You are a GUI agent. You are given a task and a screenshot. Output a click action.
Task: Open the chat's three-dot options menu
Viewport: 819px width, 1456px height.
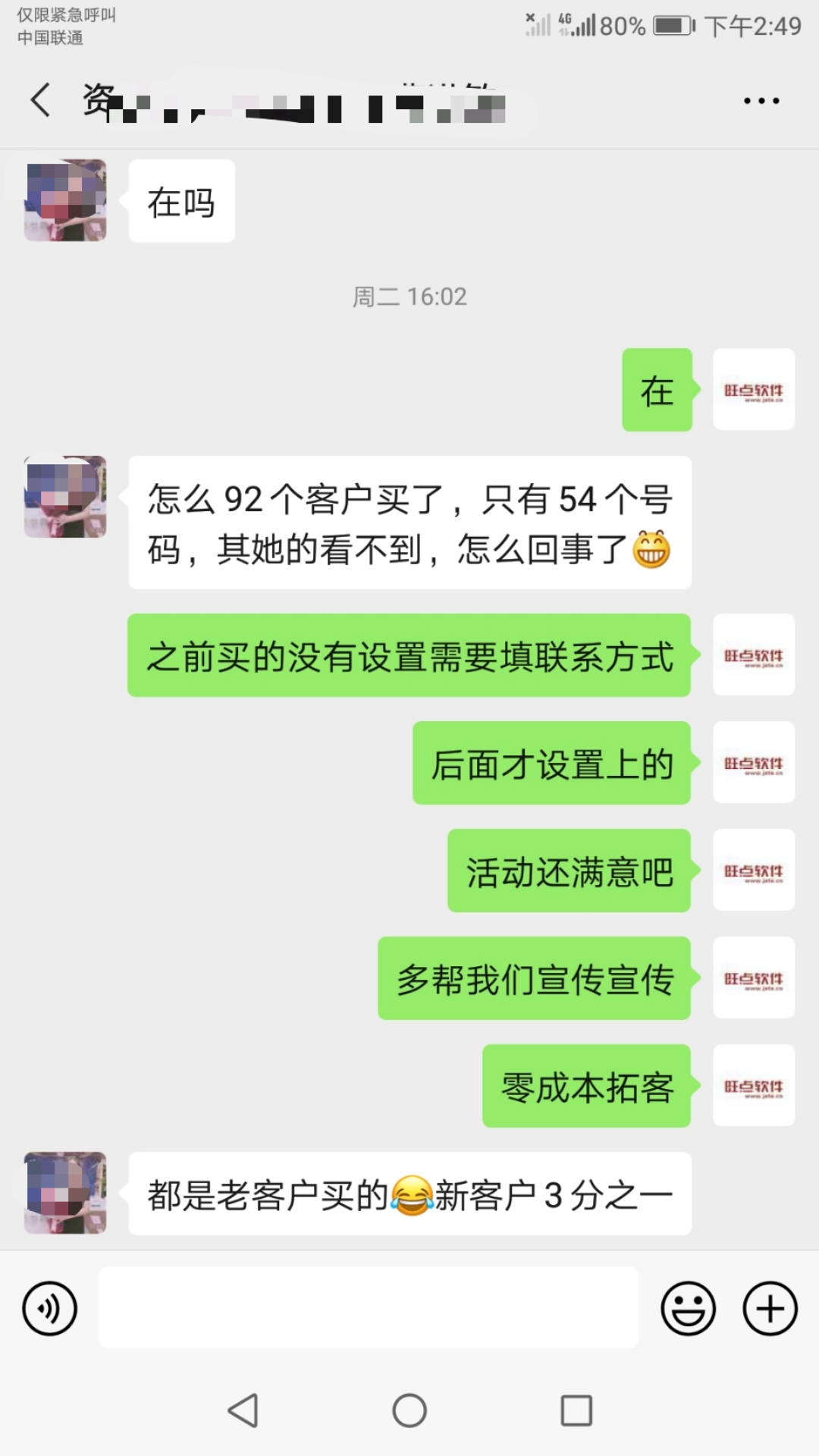tap(761, 101)
